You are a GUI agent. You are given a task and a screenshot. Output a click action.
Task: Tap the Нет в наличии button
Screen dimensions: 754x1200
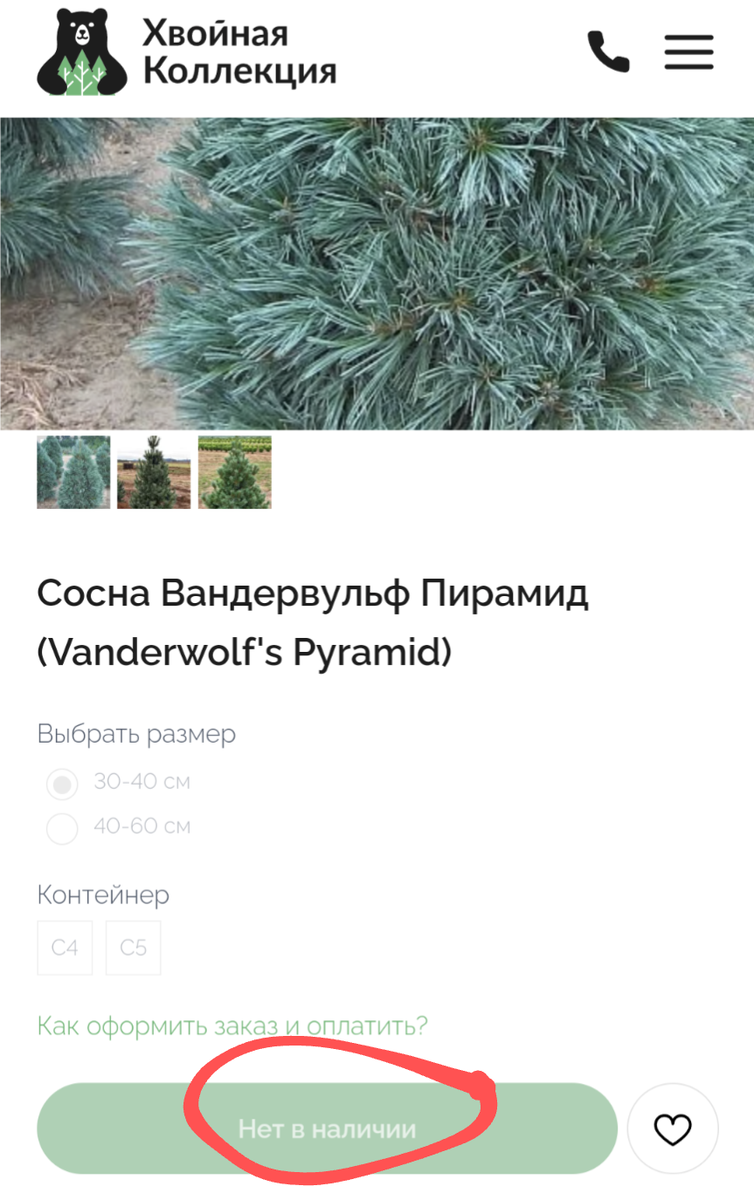(327, 1129)
